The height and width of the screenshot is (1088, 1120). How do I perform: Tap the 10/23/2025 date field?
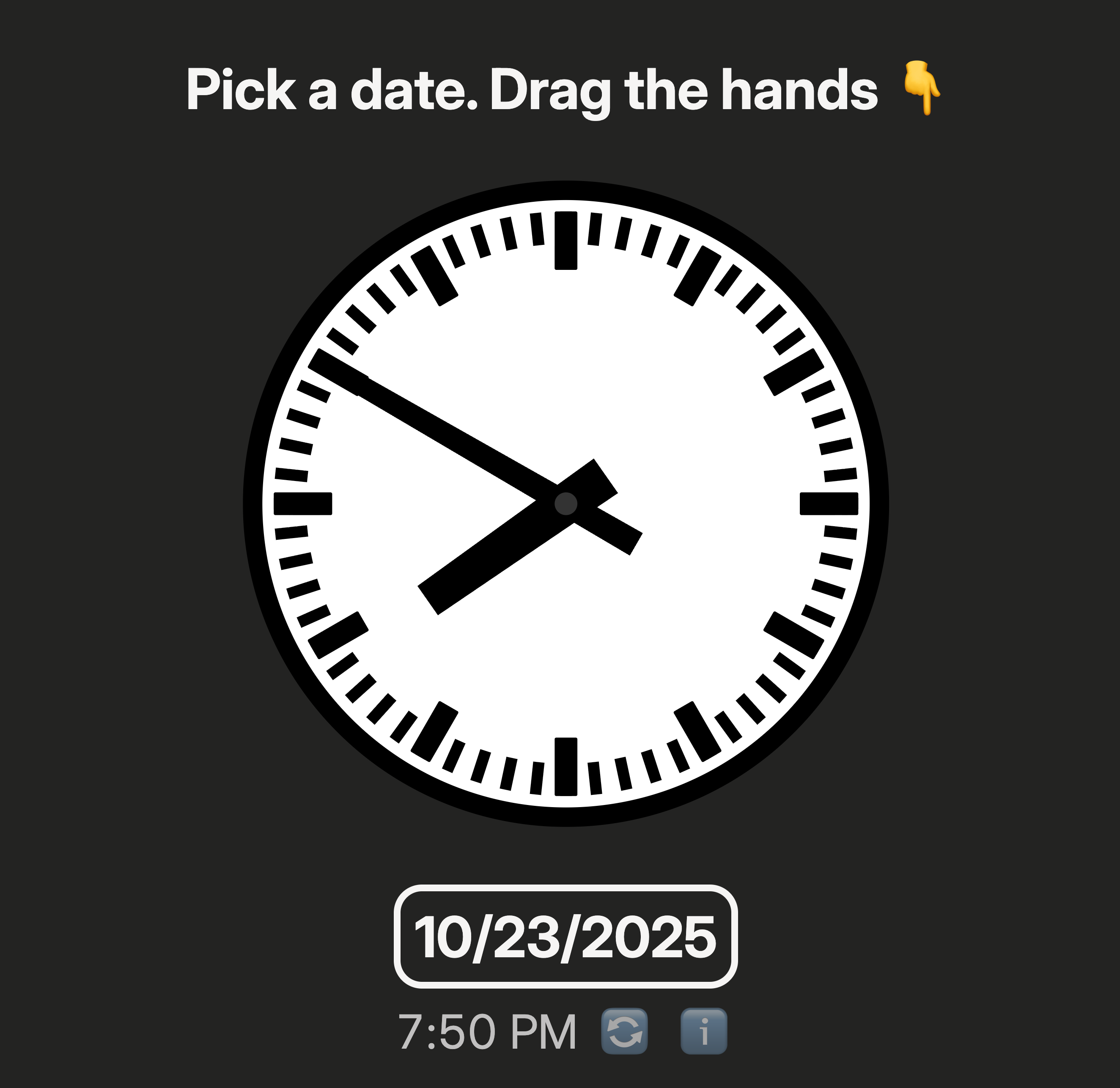click(565, 937)
